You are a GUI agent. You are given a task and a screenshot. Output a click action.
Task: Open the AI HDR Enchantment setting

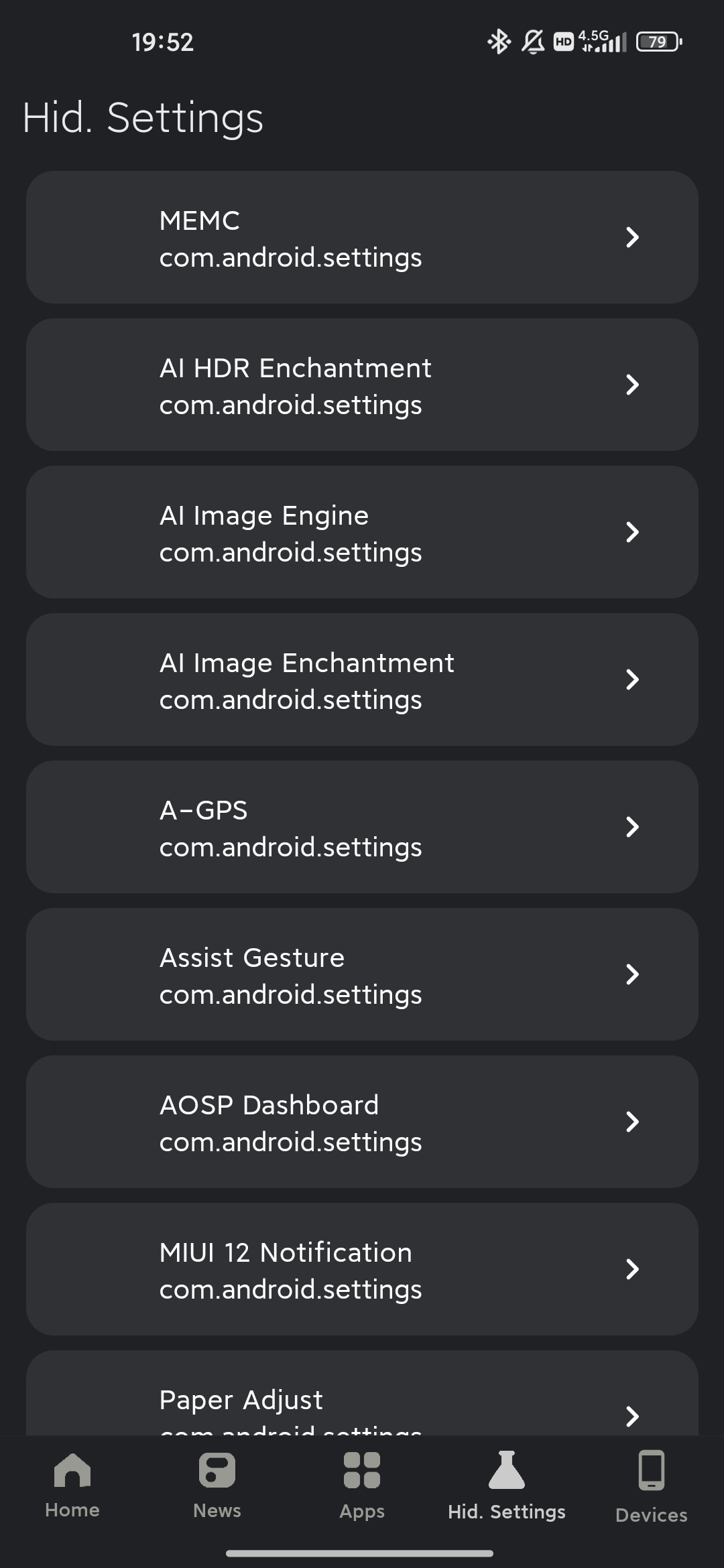pos(362,384)
